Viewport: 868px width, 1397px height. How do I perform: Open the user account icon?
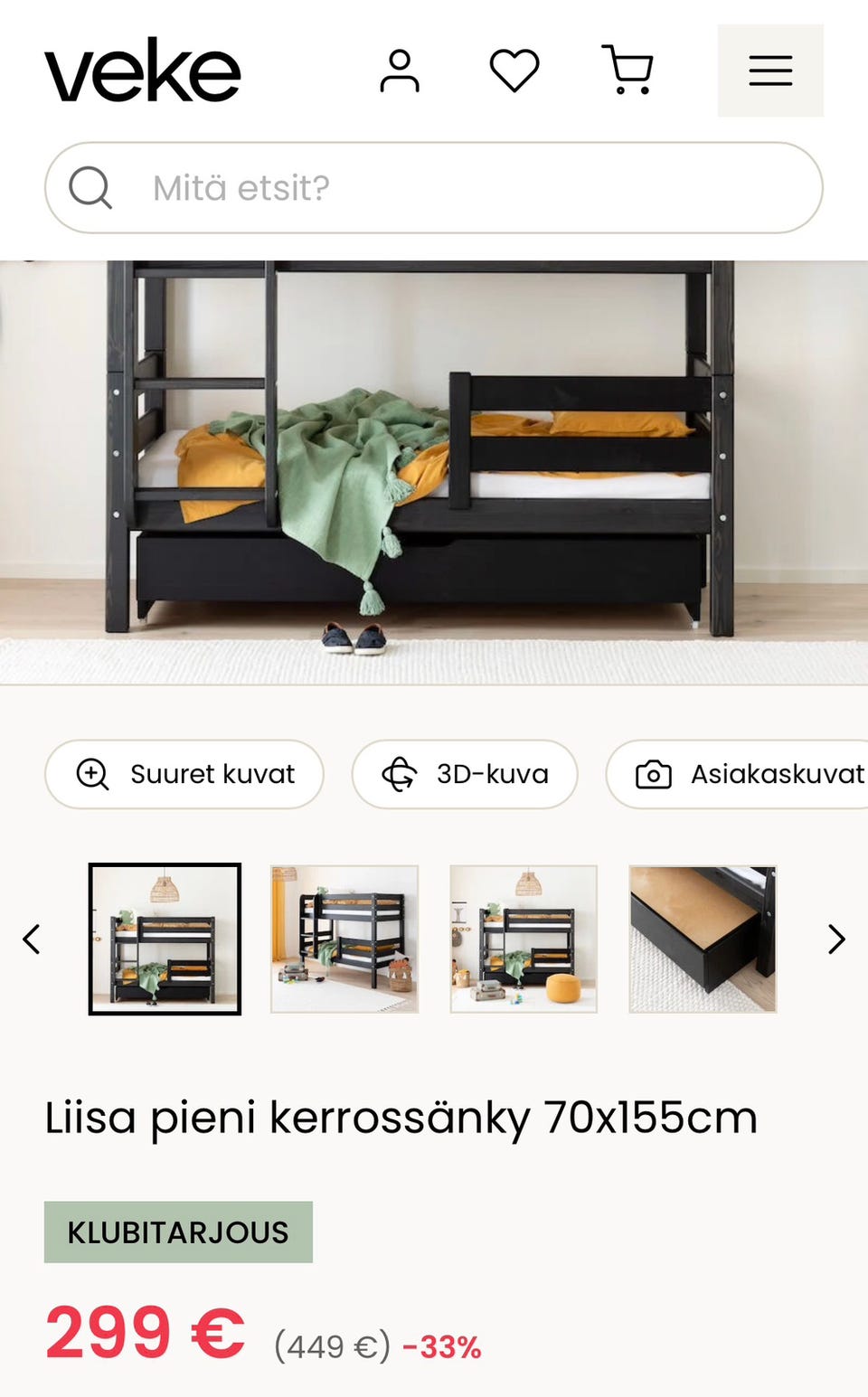399,71
